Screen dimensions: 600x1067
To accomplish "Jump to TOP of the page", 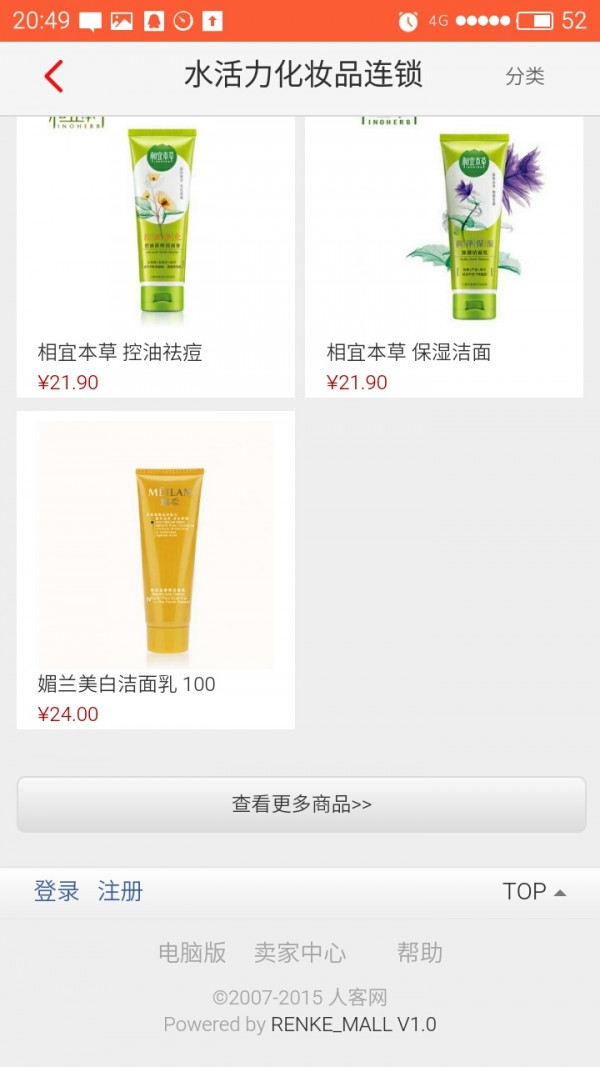I will (534, 891).
